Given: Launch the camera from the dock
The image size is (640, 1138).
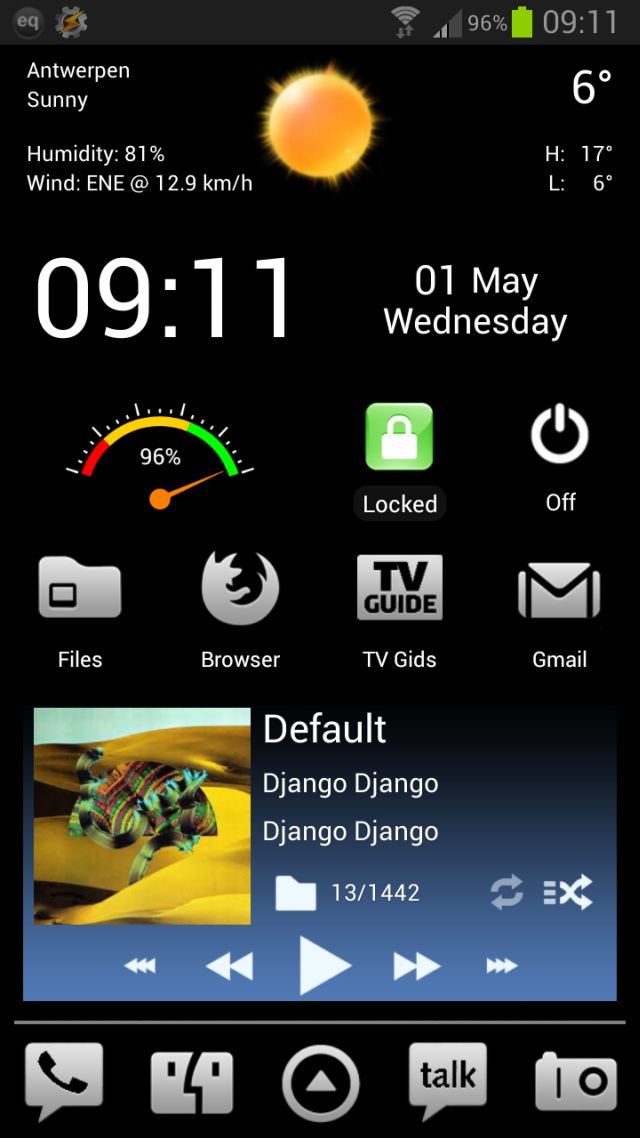Looking at the screenshot, I should (x=576, y=1082).
